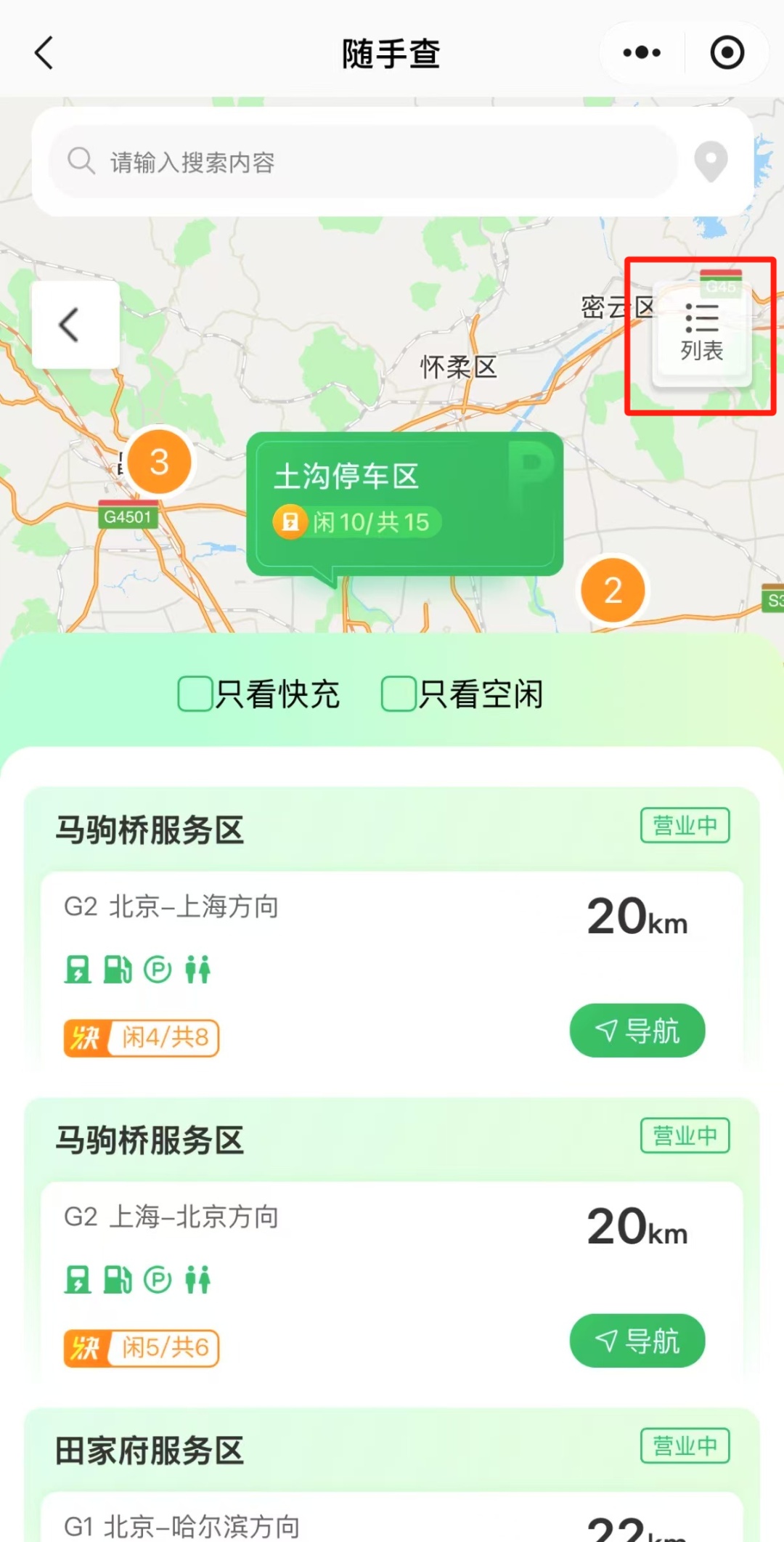This screenshot has height=1542, width=784.
Task: Select the parking P icon in 马驹桥服务区 card
Action: (x=158, y=969)
